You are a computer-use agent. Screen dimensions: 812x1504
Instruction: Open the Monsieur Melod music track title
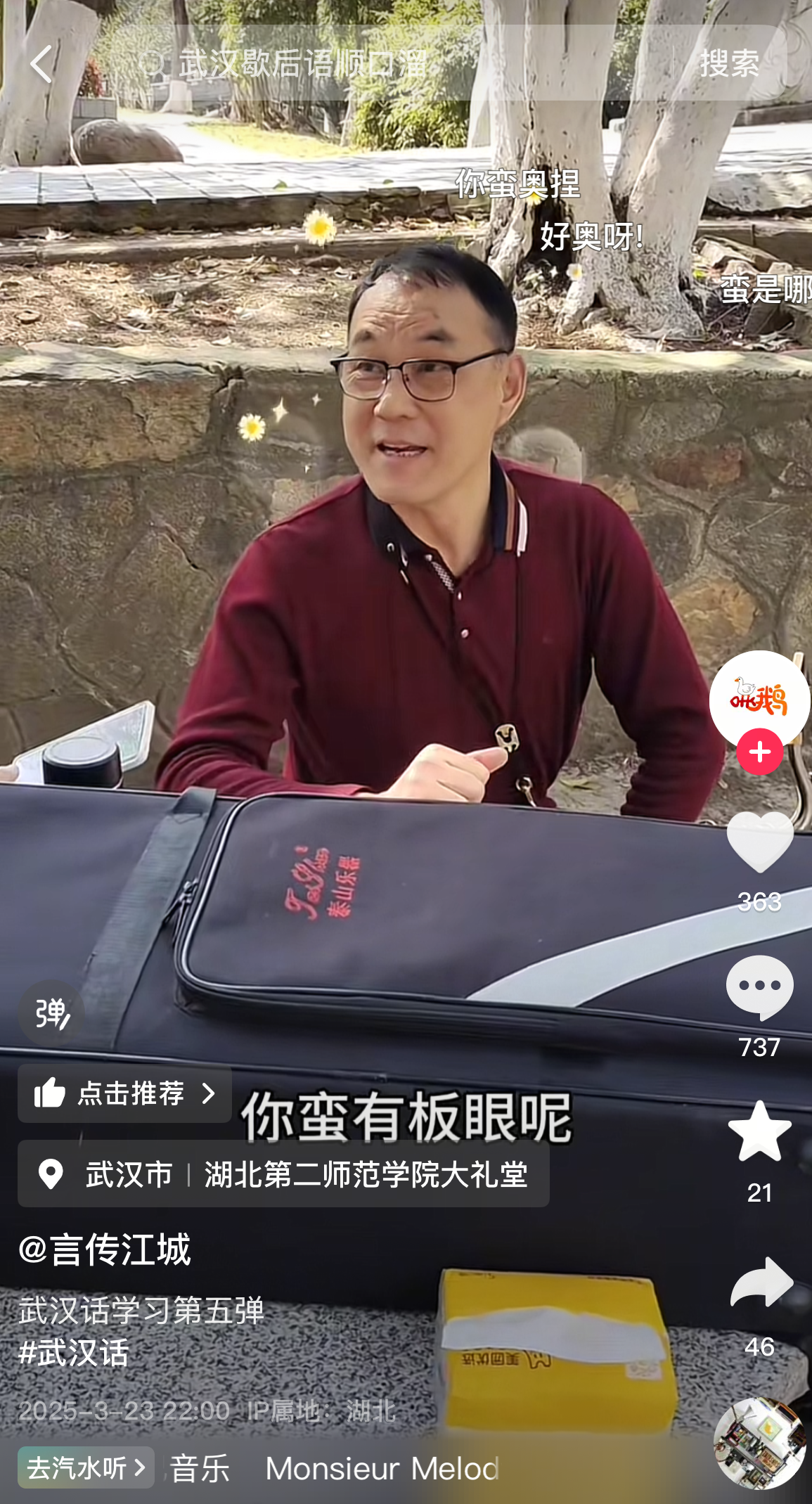pos(382,1469)
